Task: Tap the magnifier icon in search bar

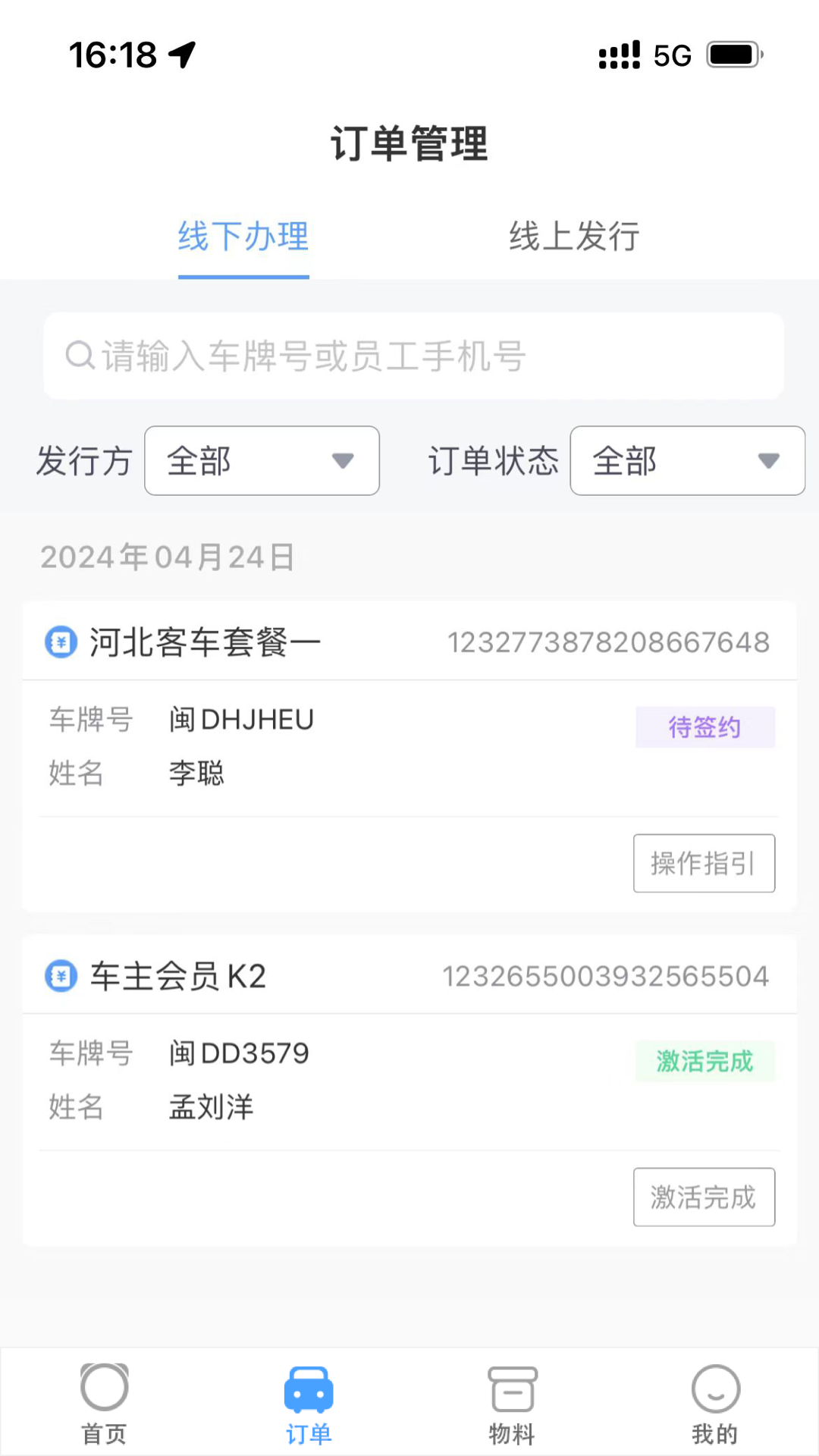Action: 80,355
